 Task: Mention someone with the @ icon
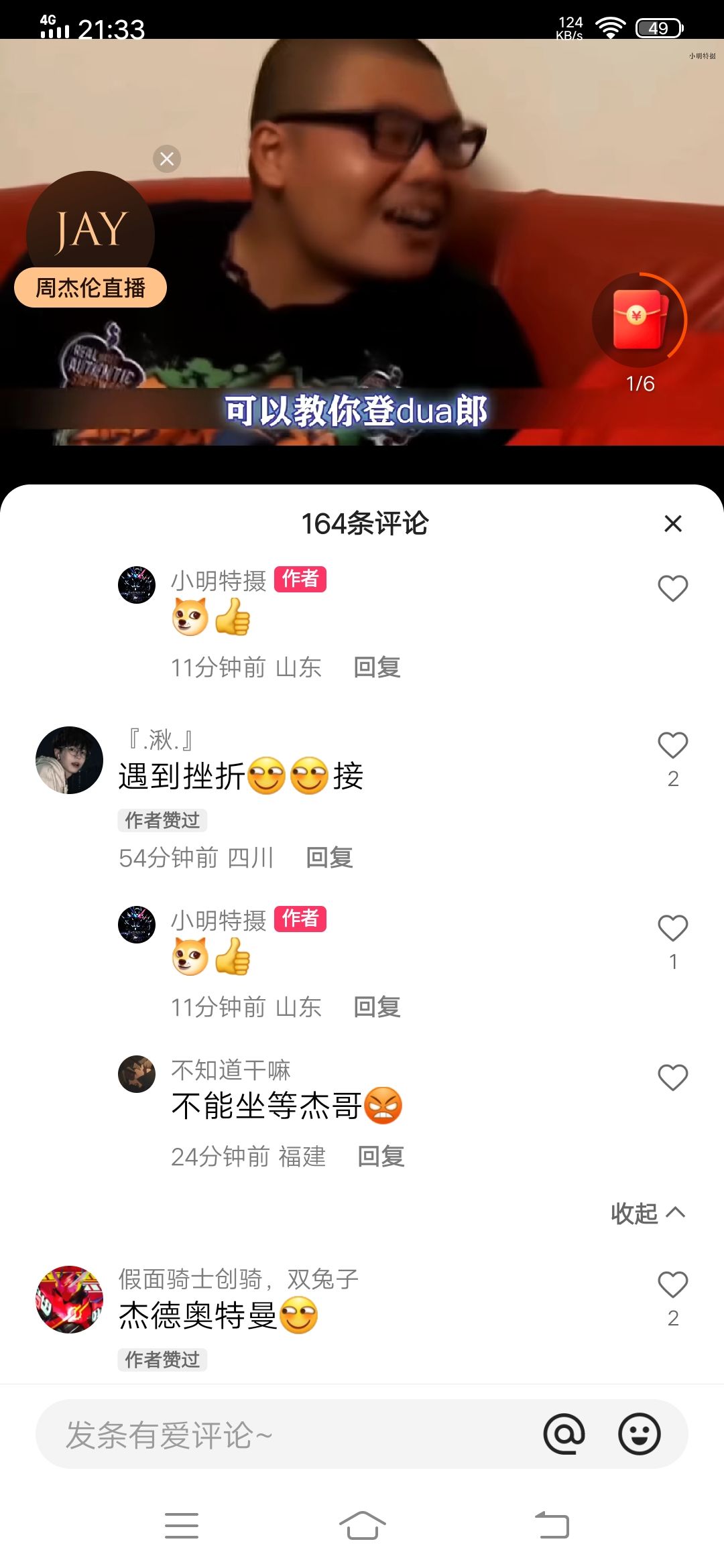point(564,1434)
